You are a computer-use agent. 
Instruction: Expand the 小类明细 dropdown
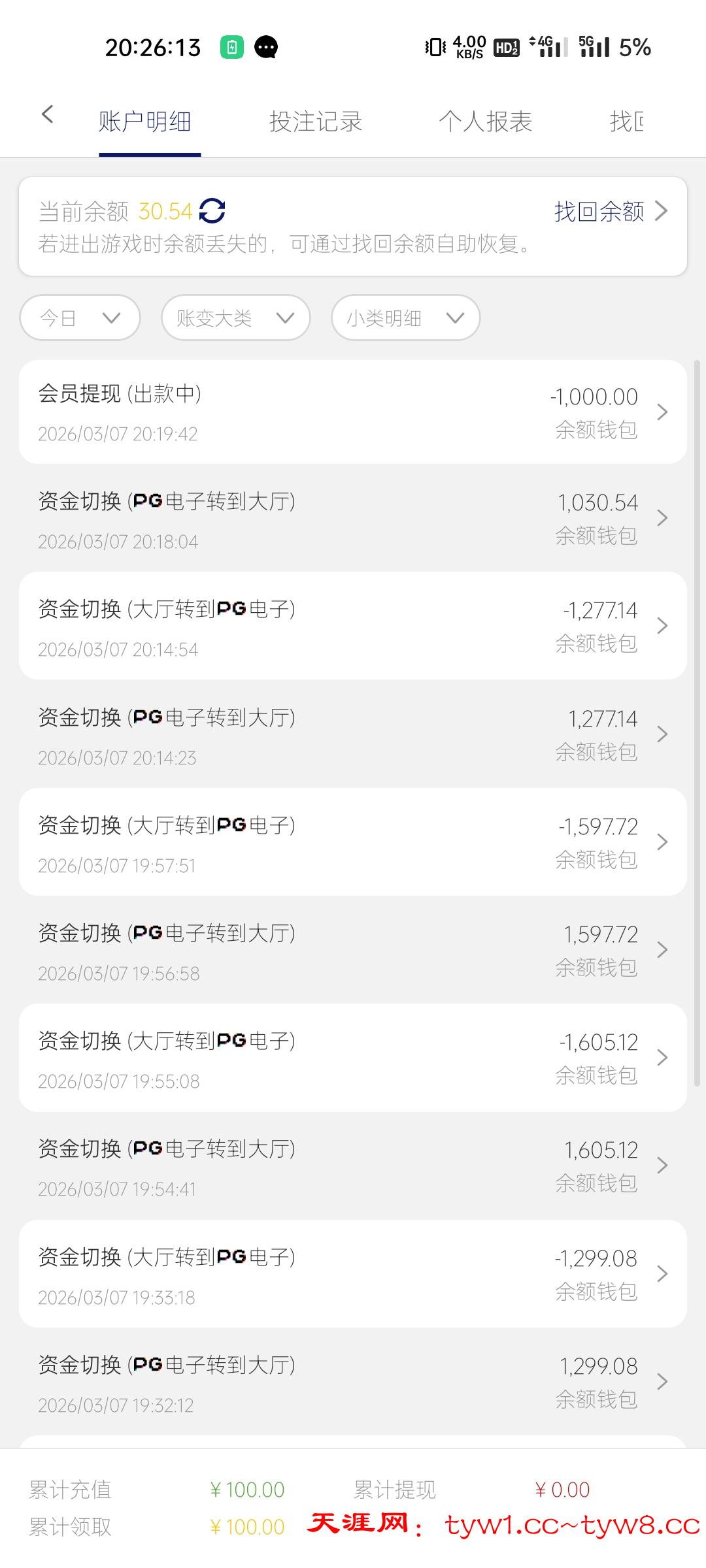pyautogui.click(x=405, y=318)
